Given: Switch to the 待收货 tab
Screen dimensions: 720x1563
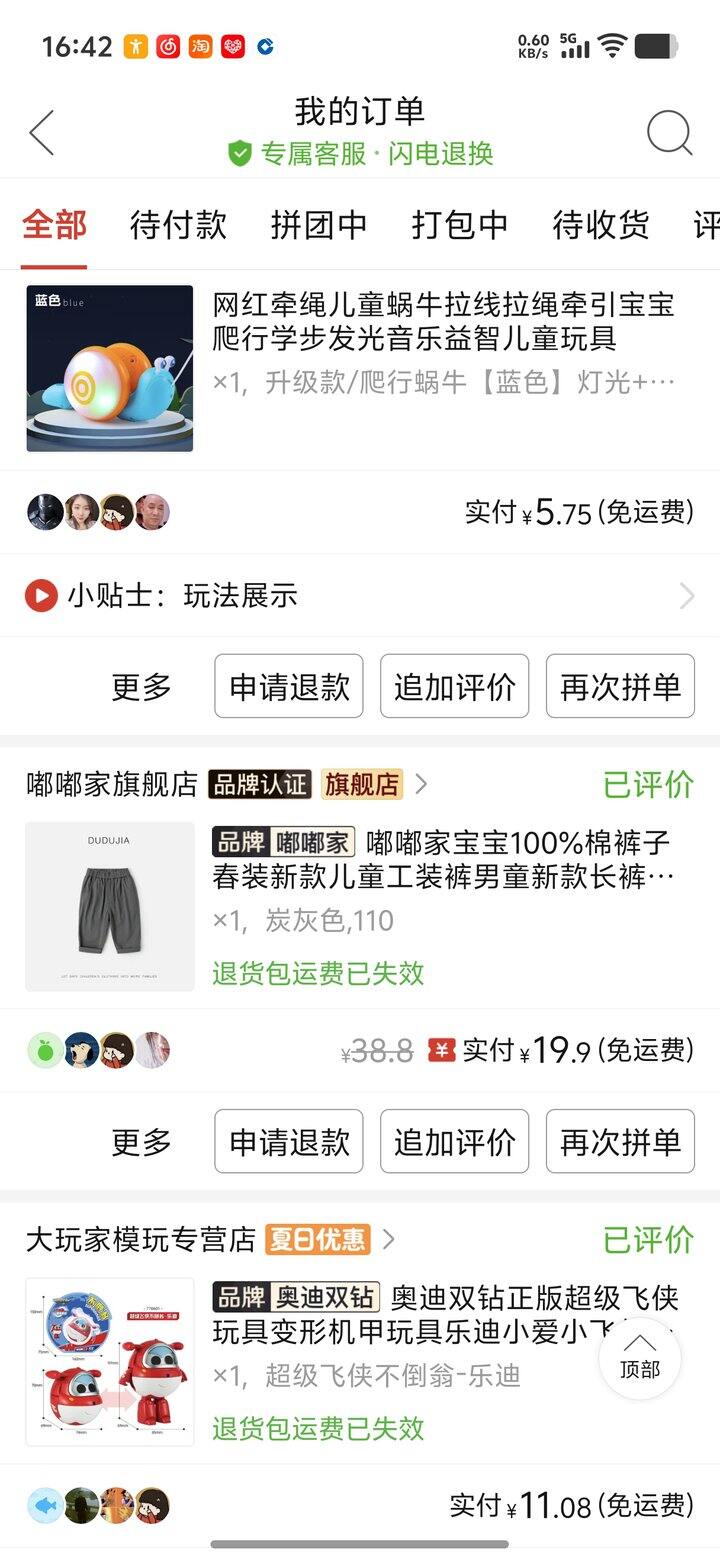Looking at the screenshot, I should (x=601, y=225).
